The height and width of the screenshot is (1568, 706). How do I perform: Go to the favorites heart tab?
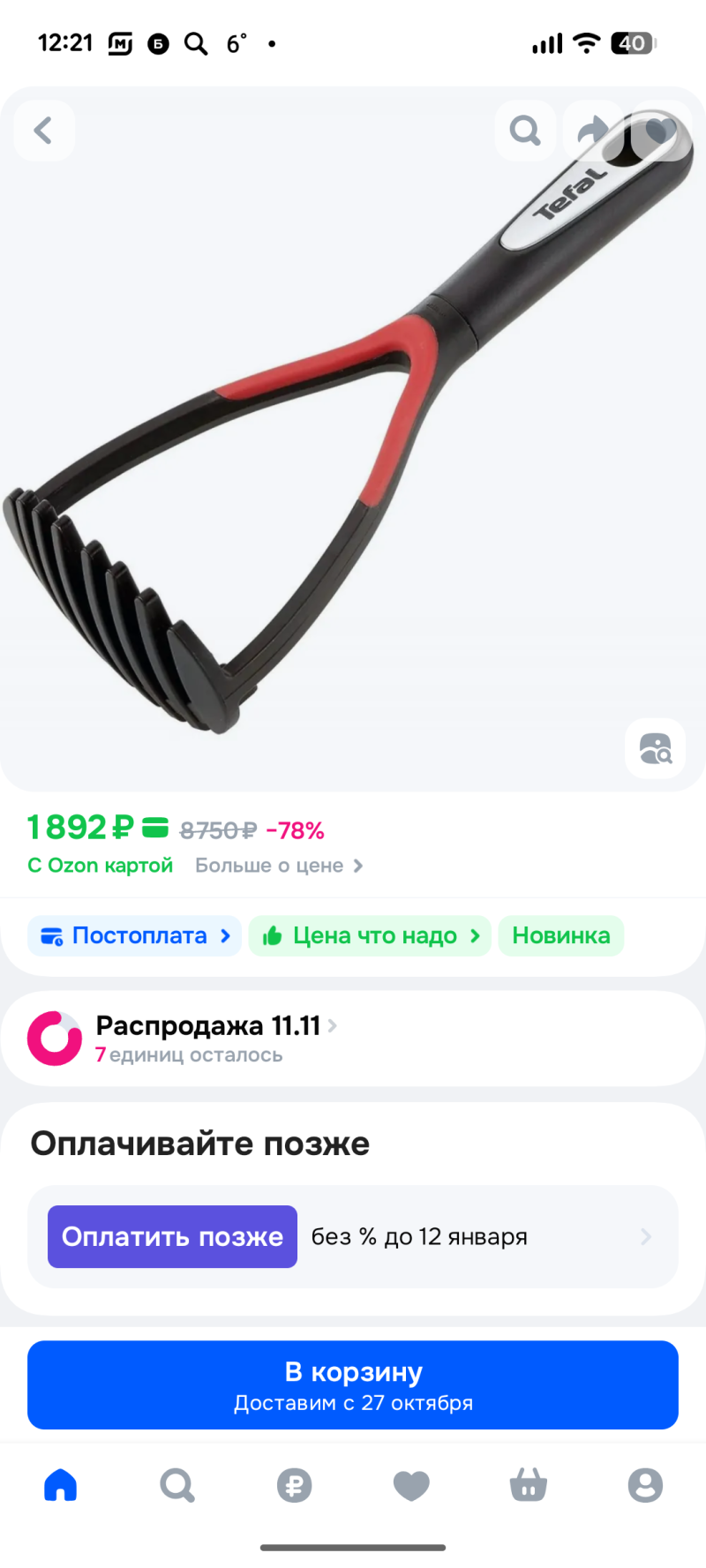click(x=411, y=1485)
